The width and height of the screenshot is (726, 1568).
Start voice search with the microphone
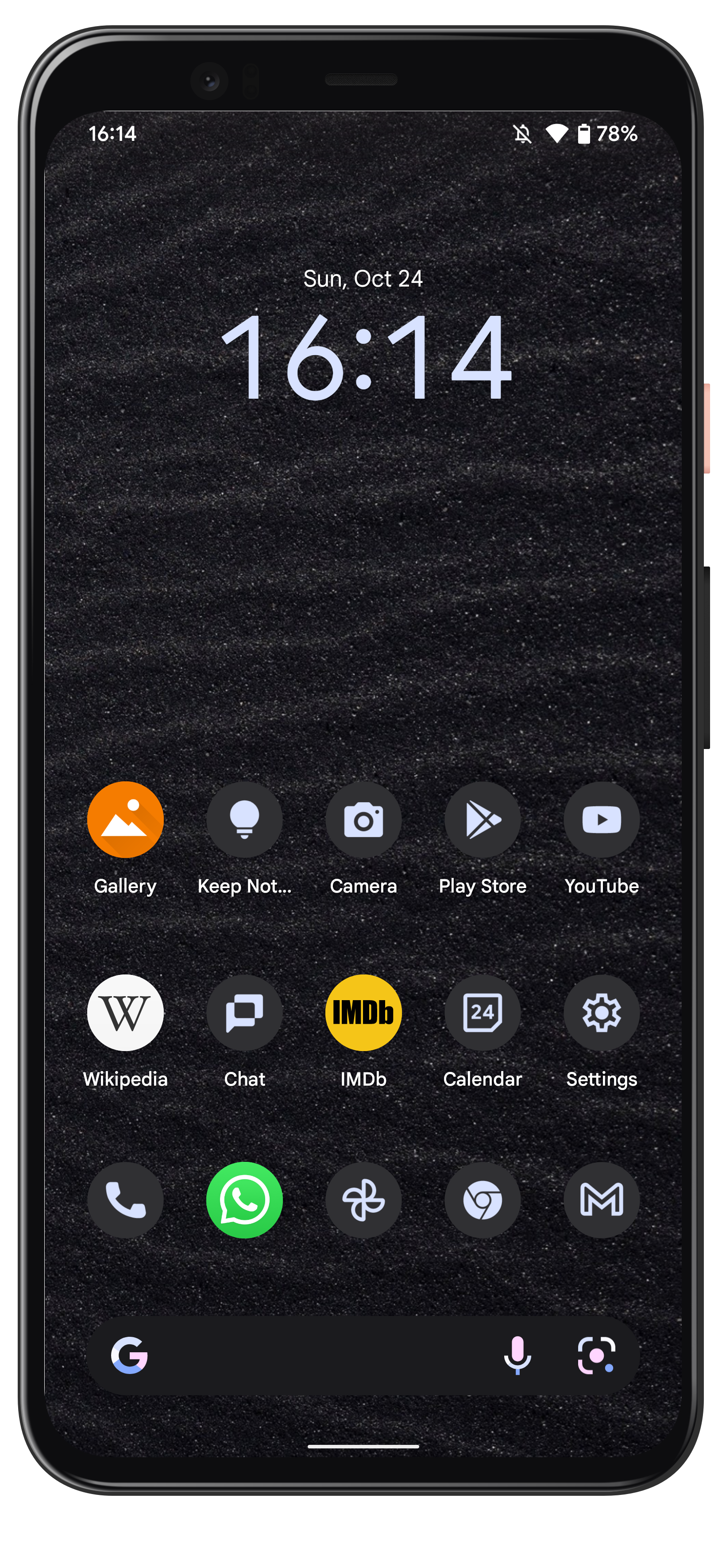click(517, 1355)
